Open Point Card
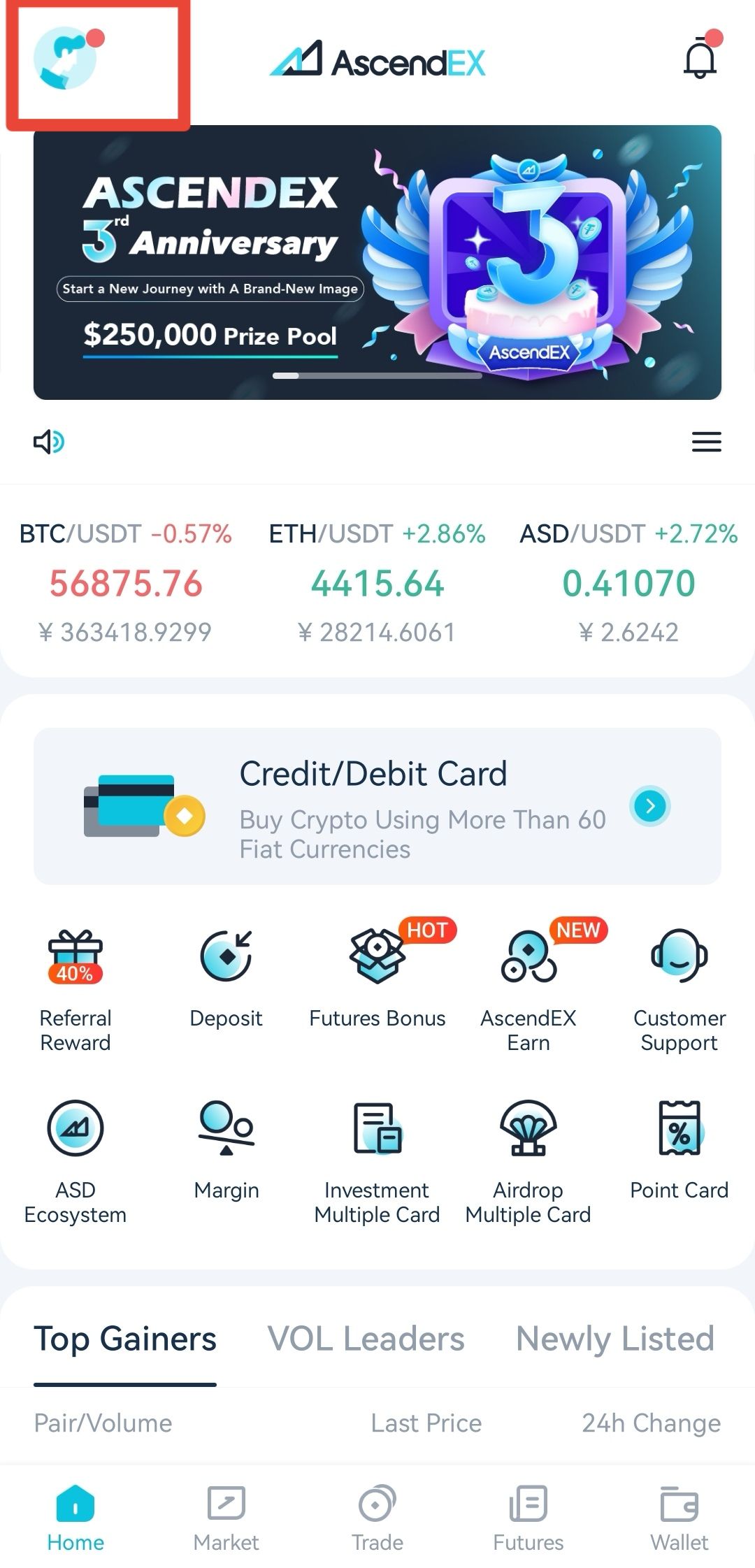The image size is (755, 1568). tap(679, 1150)
